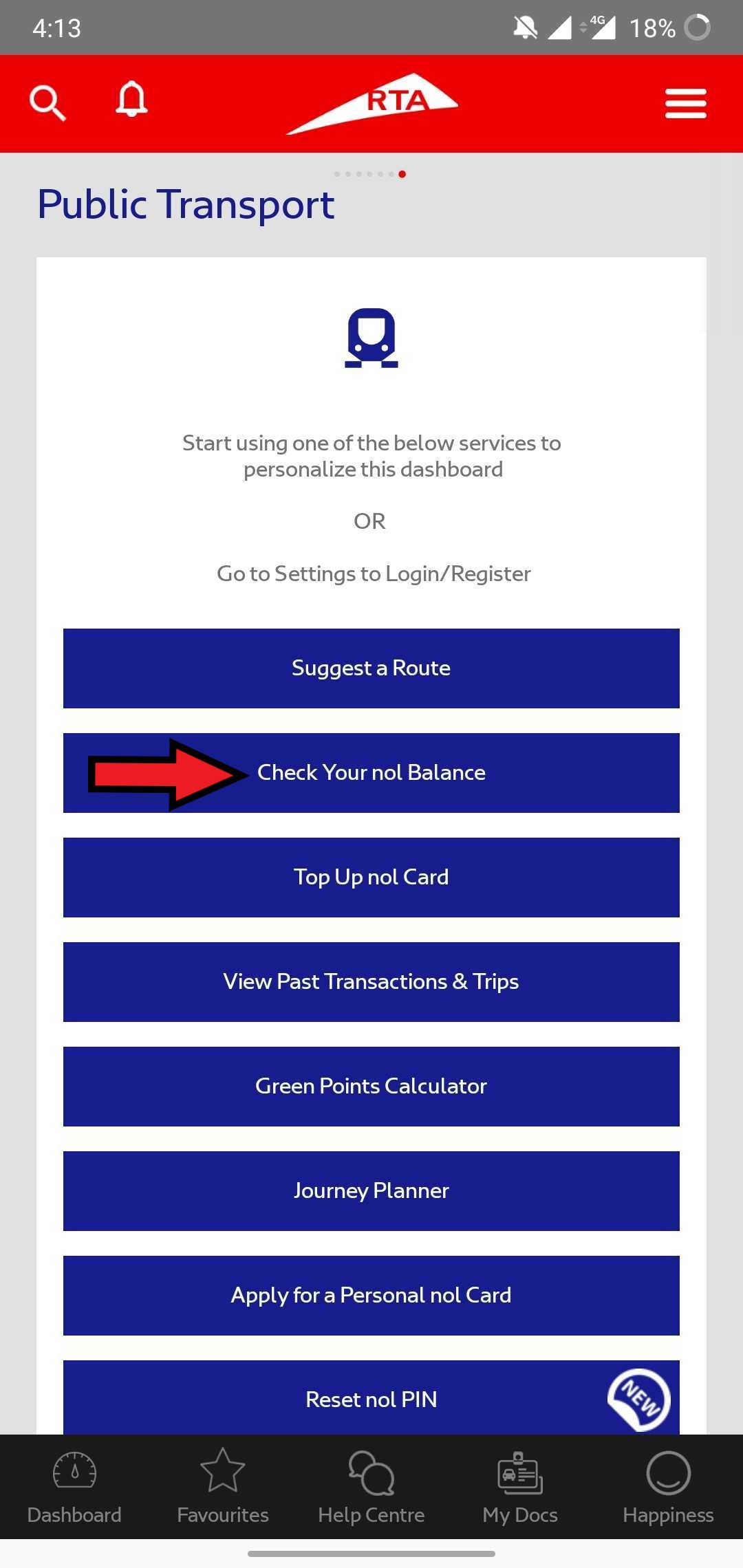Switch to My Docs tab

(520, 1487)
